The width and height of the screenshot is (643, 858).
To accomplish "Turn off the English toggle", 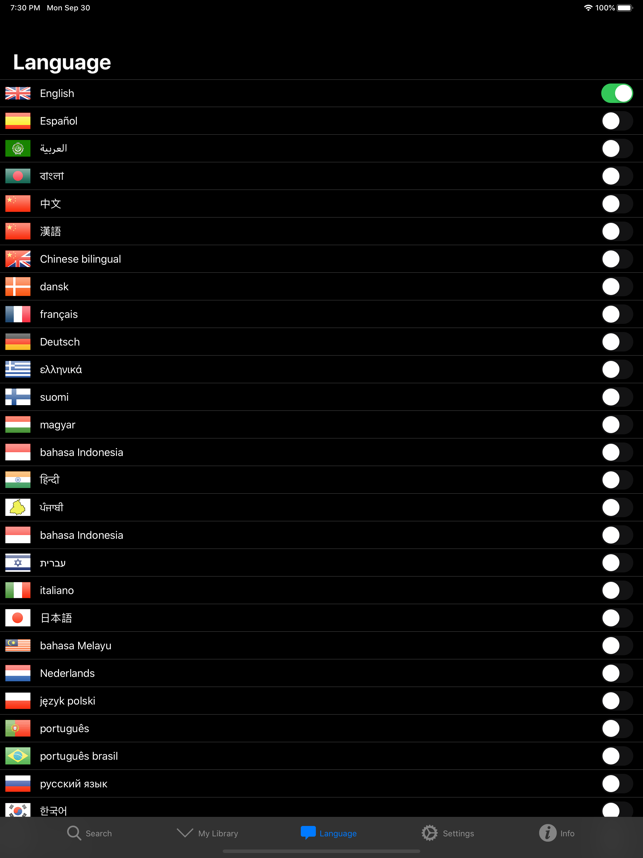I will point(616,93).
